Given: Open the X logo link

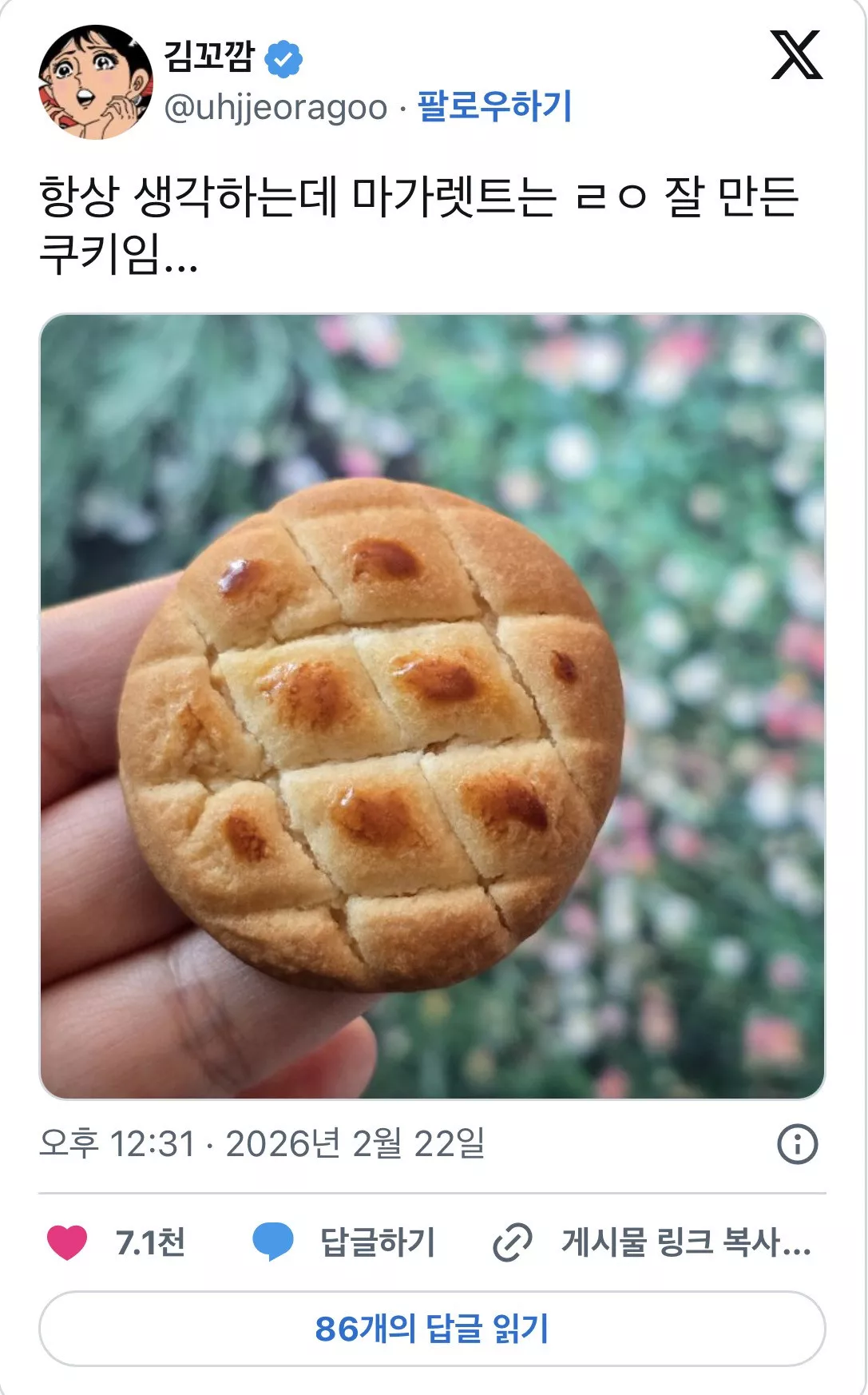Looking at the screenshot, I should (795, 55).
